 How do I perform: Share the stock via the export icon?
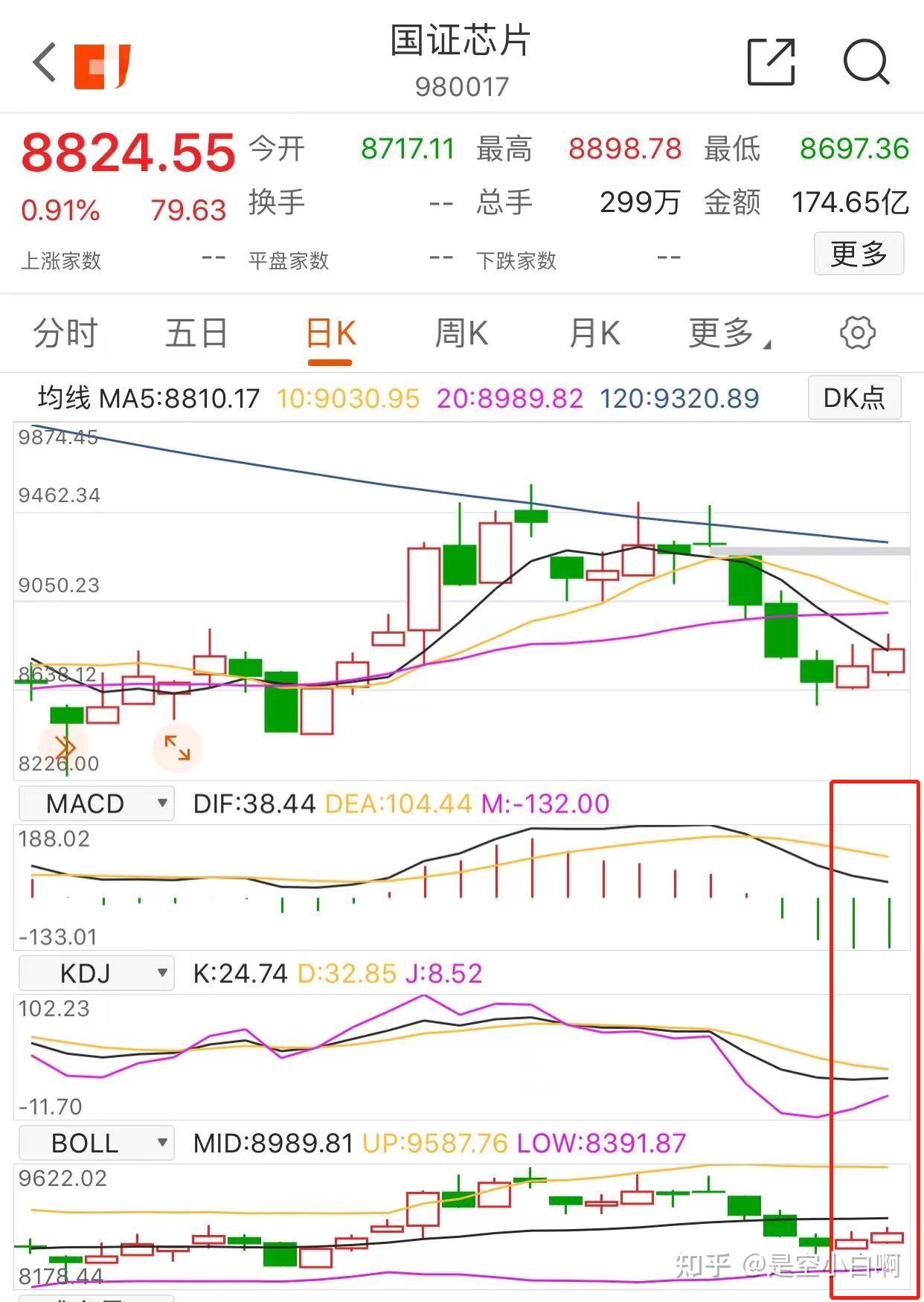(x=771, y=62)
